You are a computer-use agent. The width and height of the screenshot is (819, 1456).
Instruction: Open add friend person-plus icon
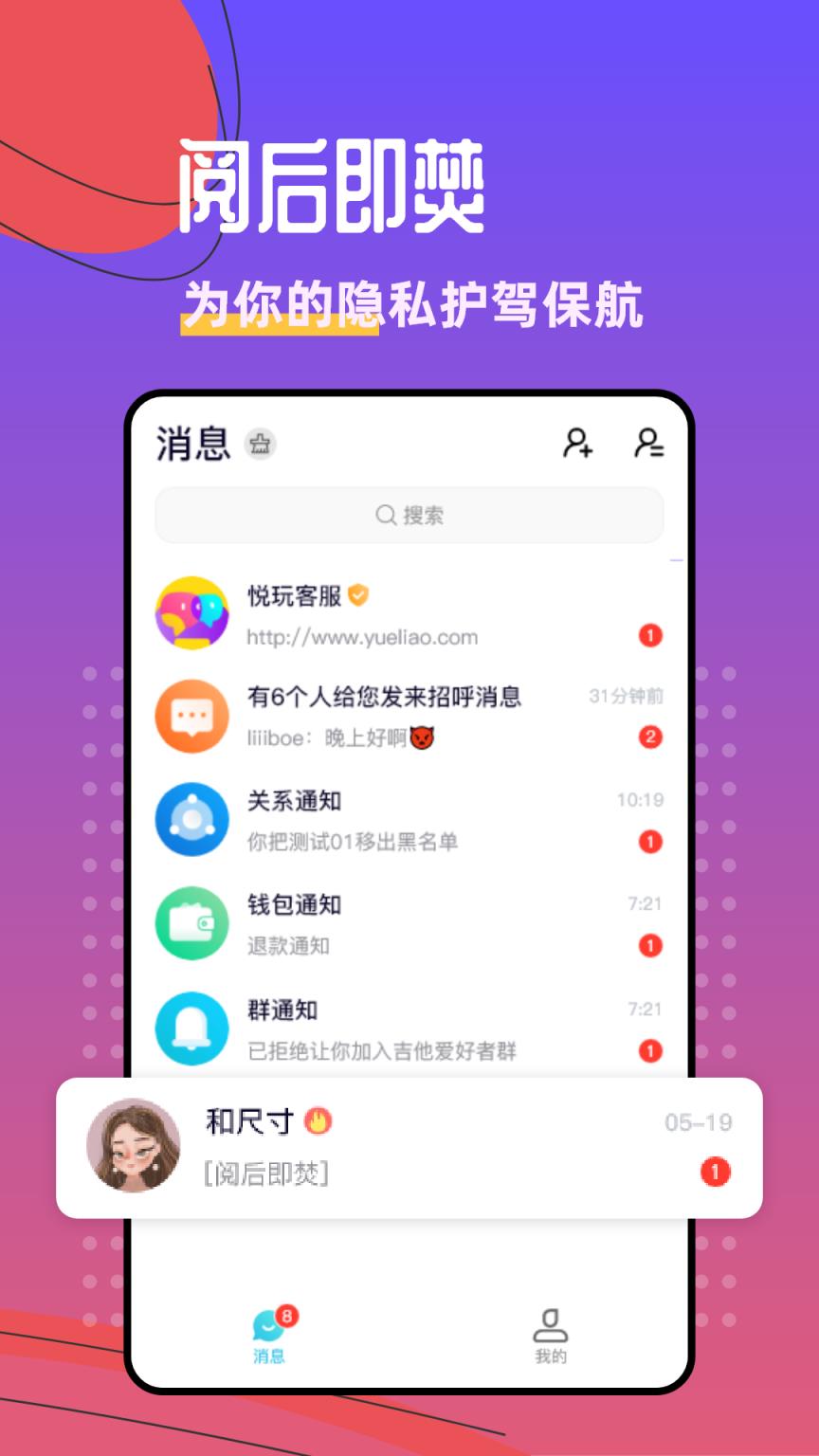click(579, 444)
